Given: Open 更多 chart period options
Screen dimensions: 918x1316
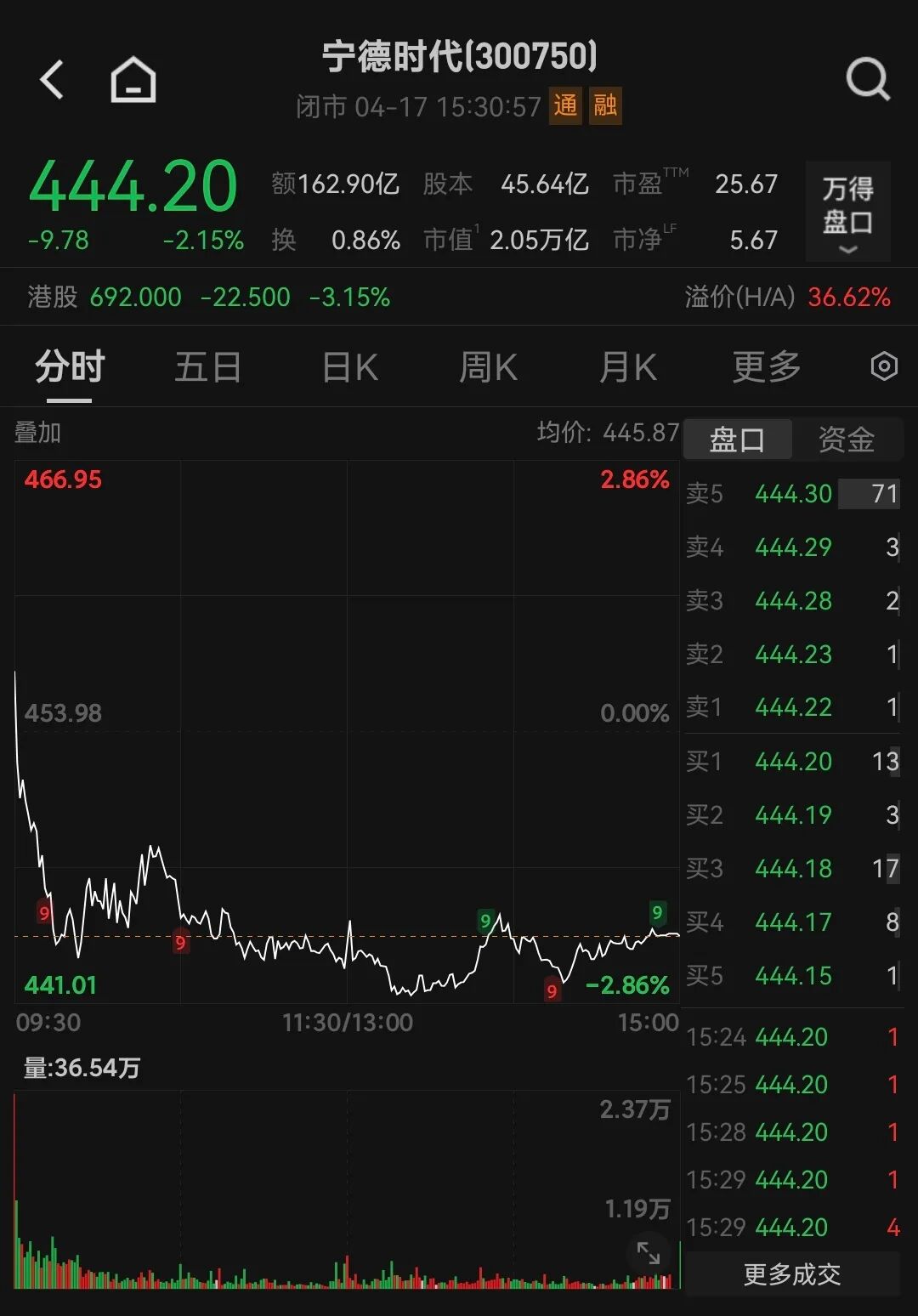Looking at the screenshot, I should pos(766,367).
